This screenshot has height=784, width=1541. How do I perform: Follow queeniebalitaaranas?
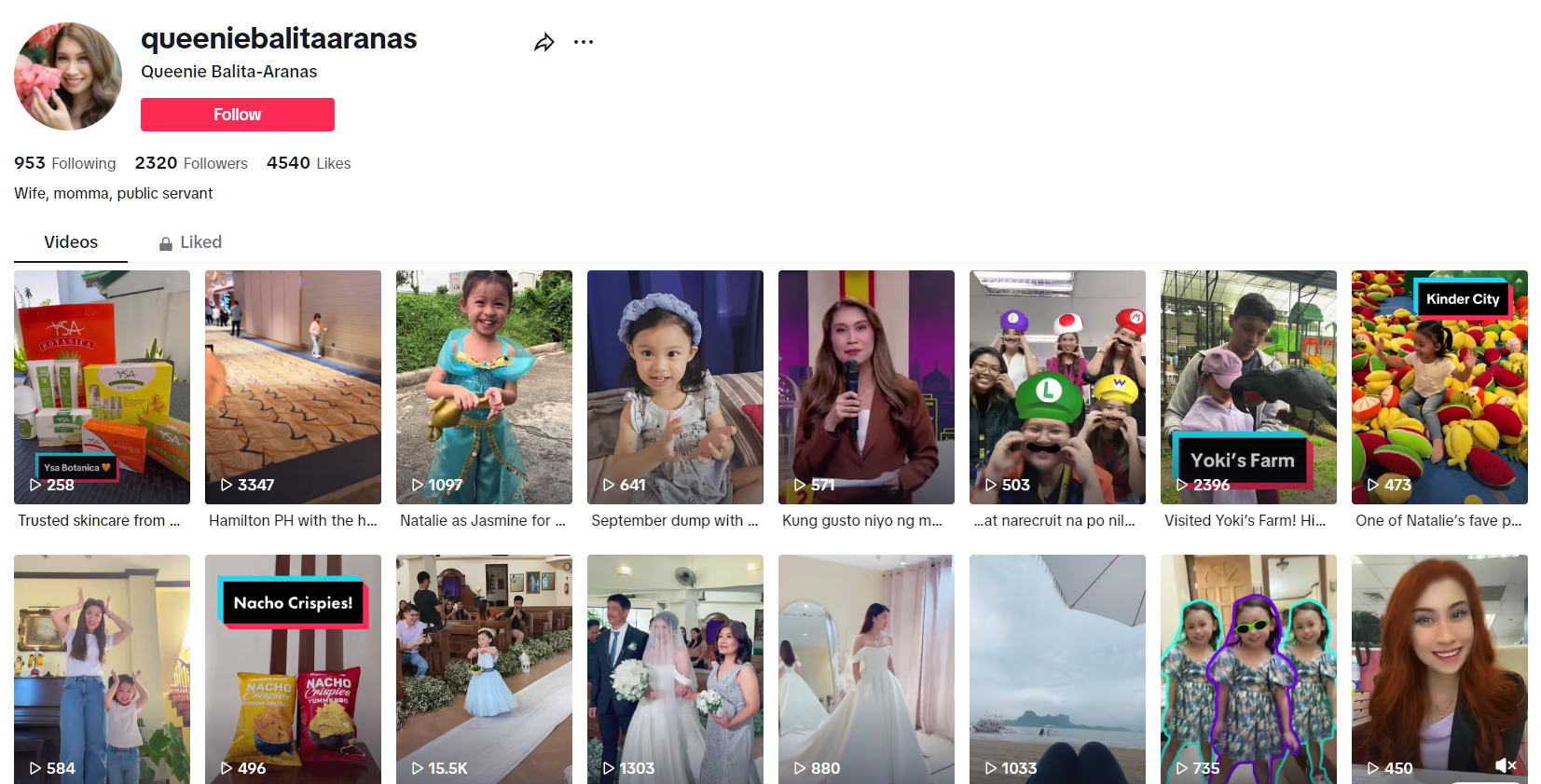[x=237, y=115]
